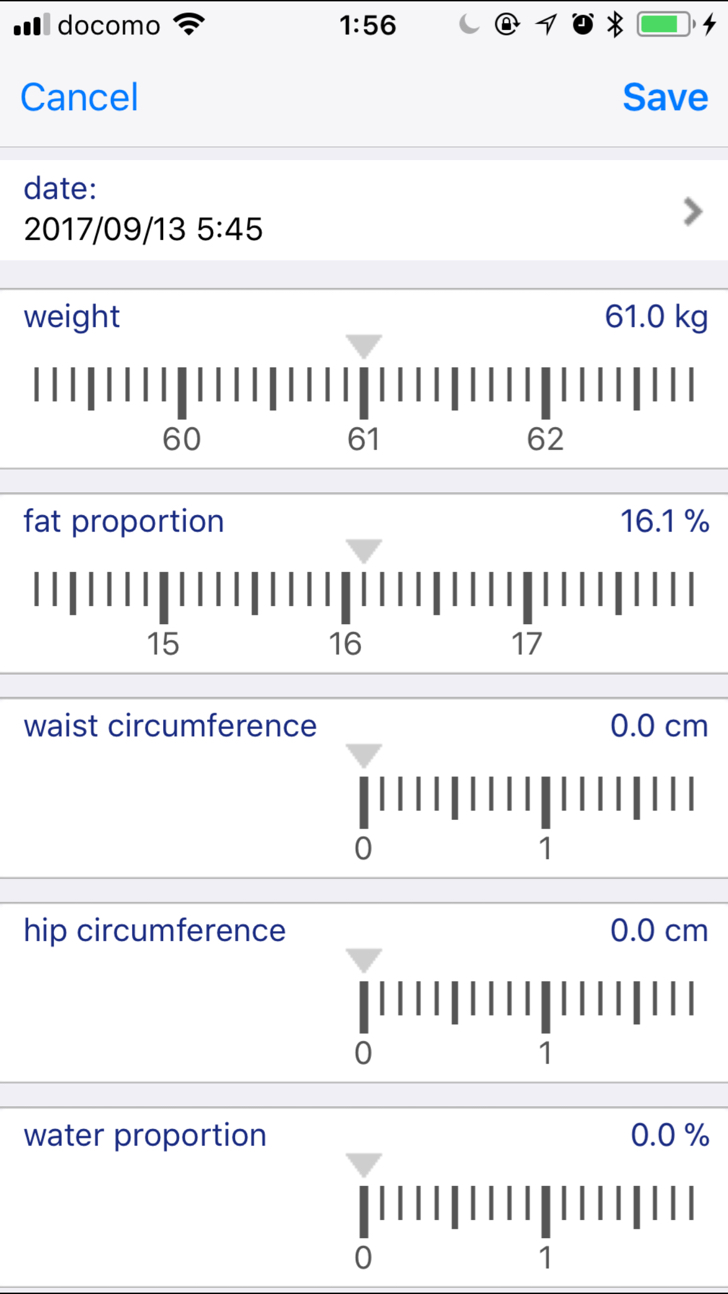Image resolution: width=728 pixels, height=1294 pixels.
Task: Open the date row to change the date
Action: (x=364, y=211)
